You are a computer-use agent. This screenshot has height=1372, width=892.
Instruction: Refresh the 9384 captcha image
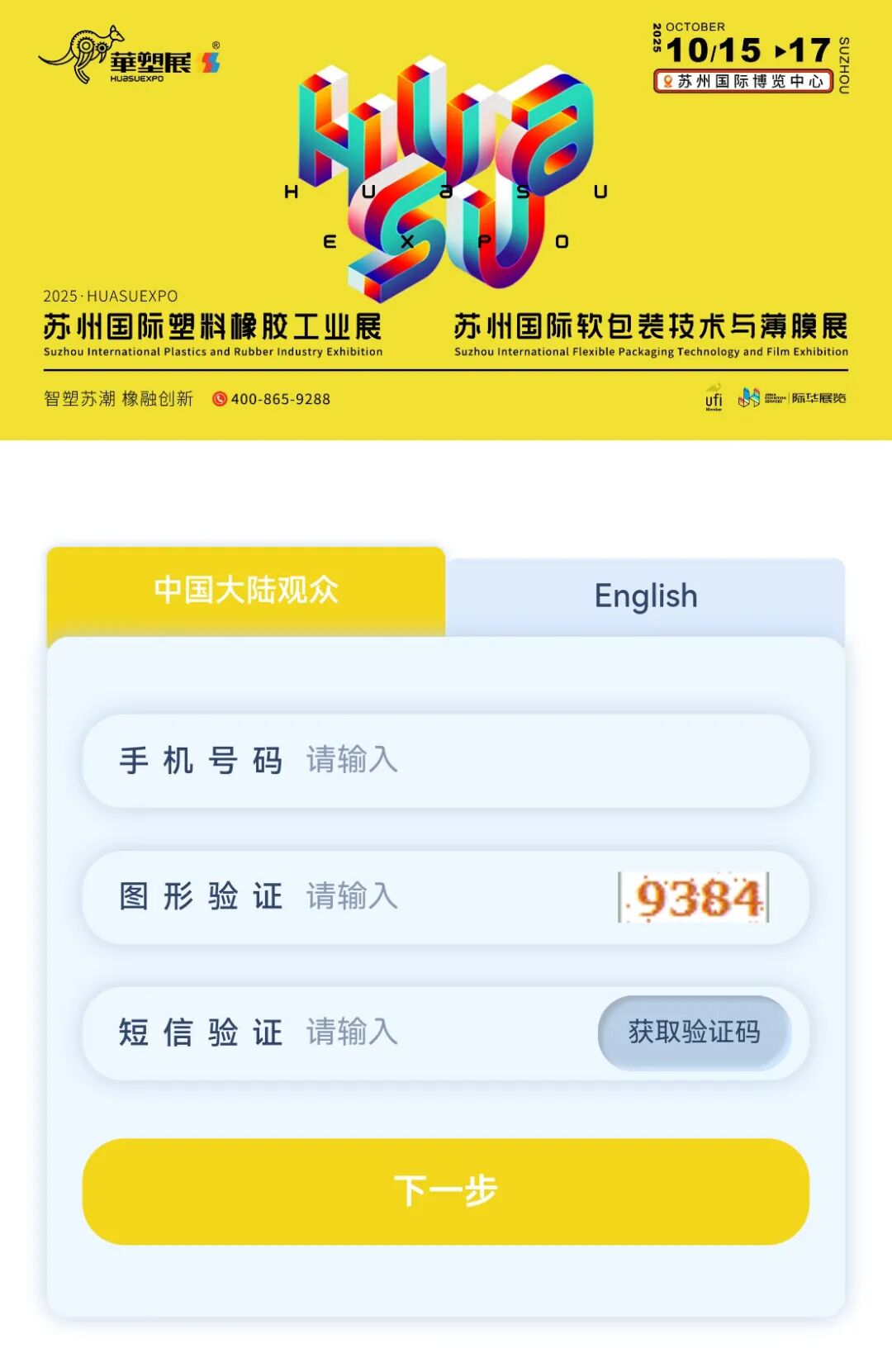click(694, 897)
